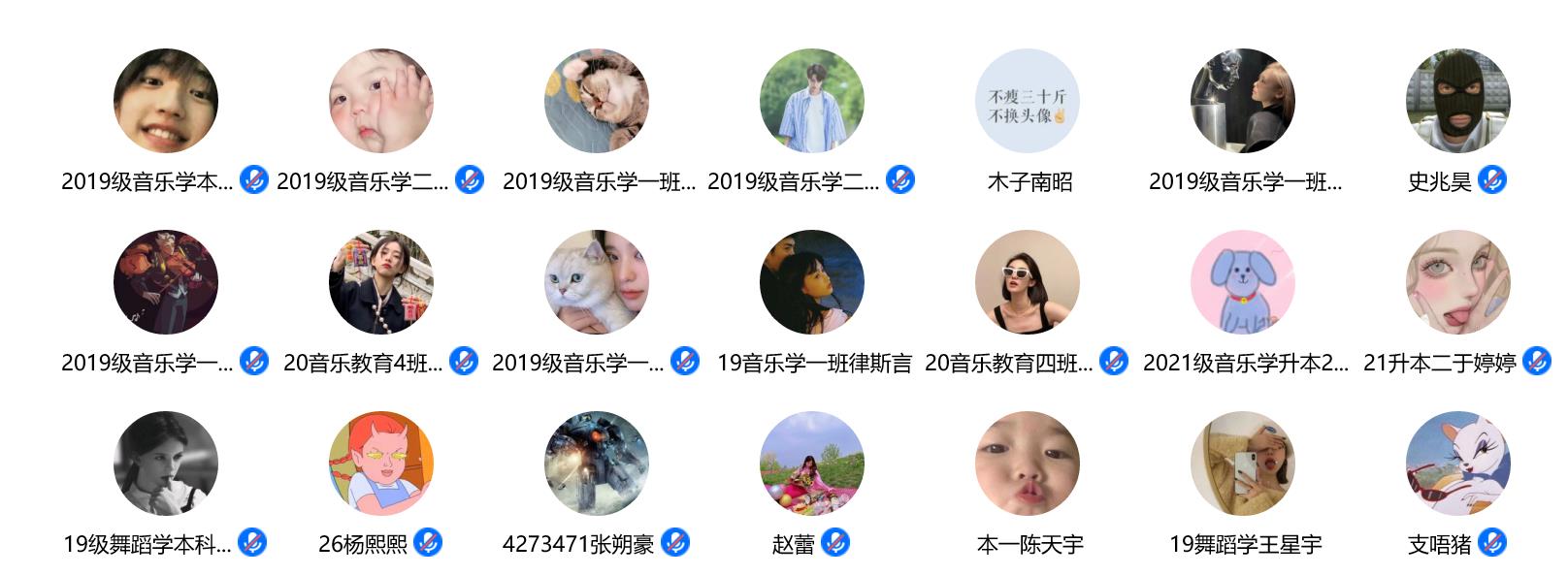The image size is (1568, 576).
Task: Tap participant 支唔猪
Action: click(x=1457, y=464)
